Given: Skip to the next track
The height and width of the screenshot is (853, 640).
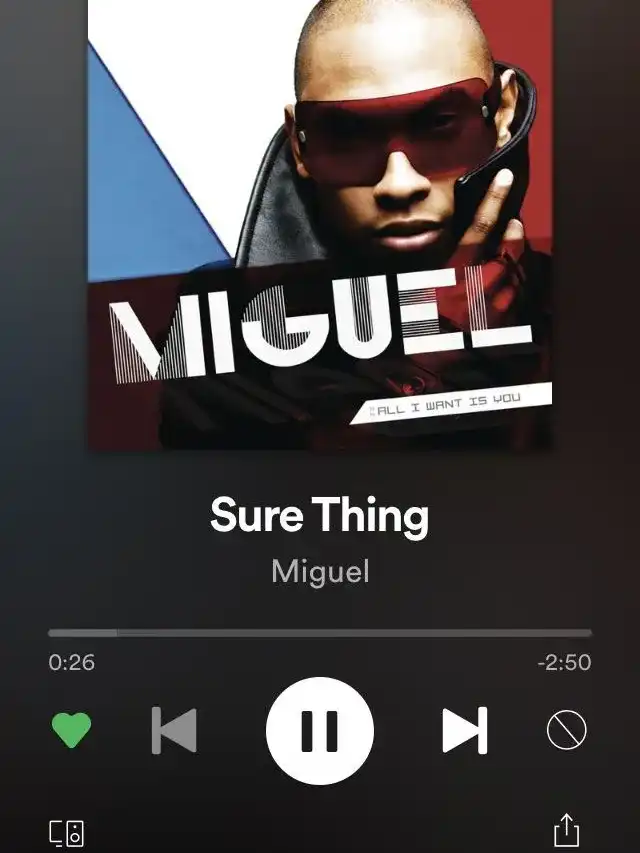Looking at the screenshot, I should pyautogui.click(x=465, y=730).
